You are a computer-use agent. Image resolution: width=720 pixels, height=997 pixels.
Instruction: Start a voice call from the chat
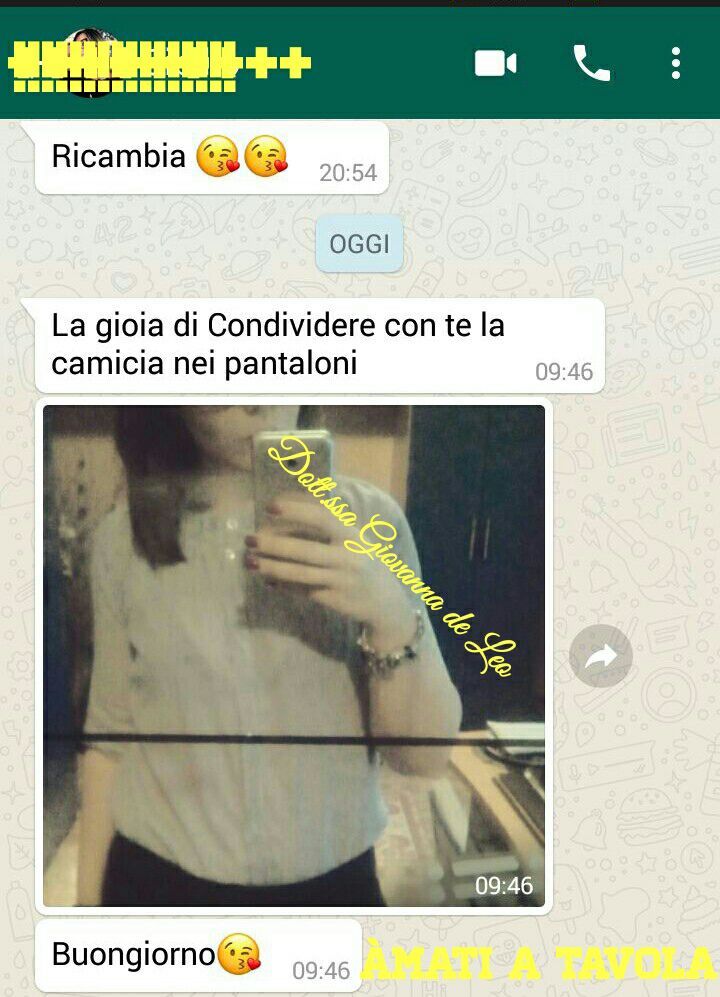(591, 64)
